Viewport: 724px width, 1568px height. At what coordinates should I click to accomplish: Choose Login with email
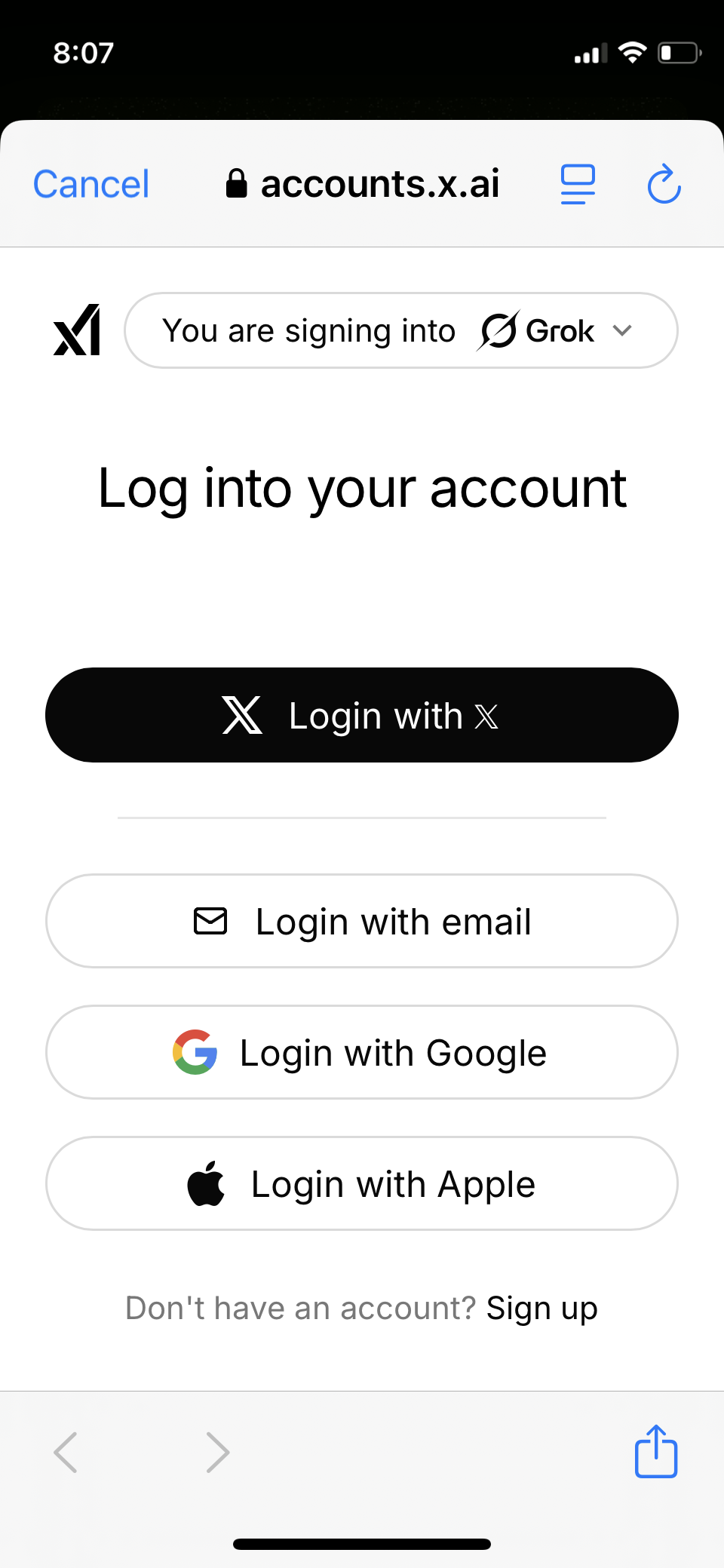[x=362, y=921]
